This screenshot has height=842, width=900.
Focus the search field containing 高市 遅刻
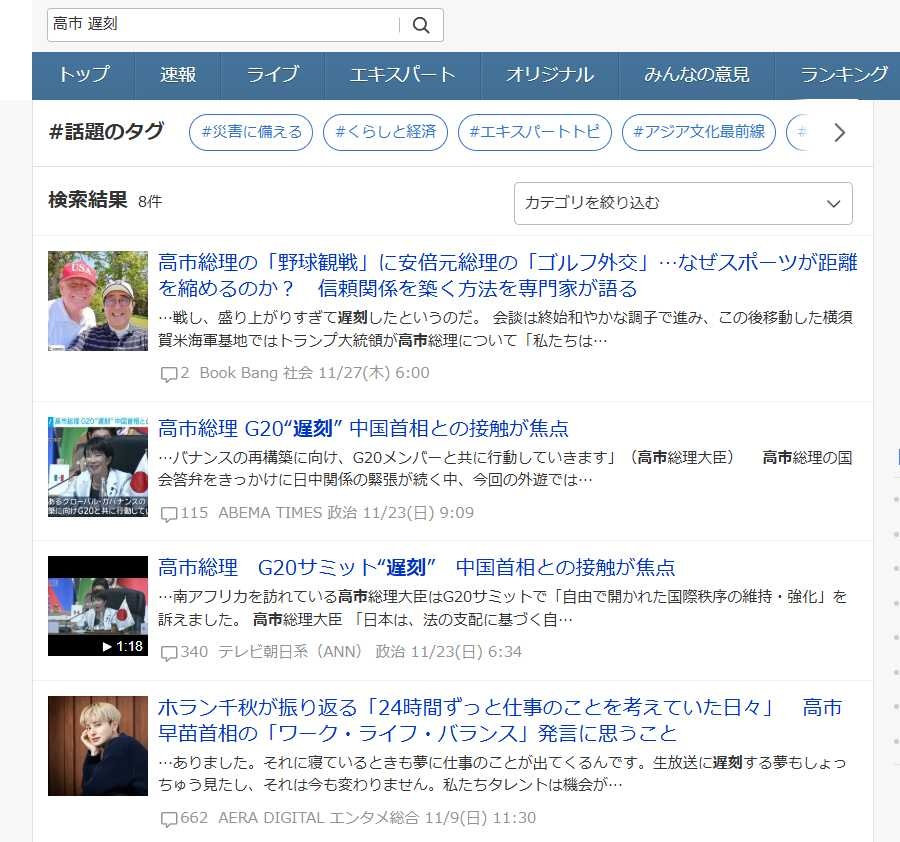(x=220, y=25)
